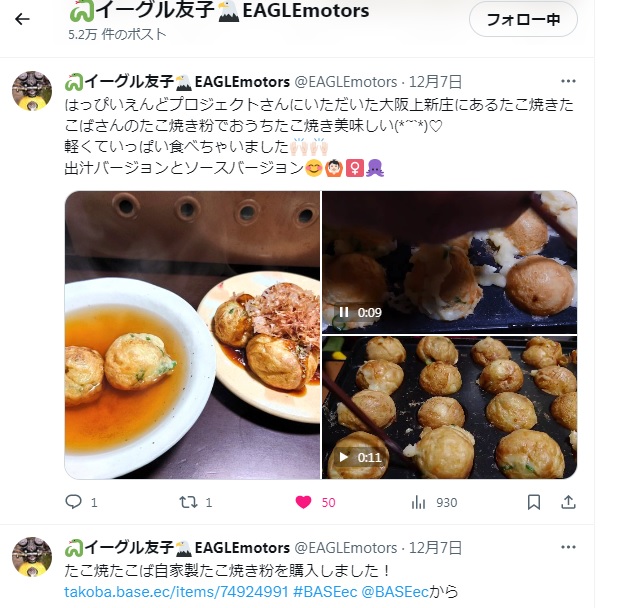Open takoba.base.ec/items/74924991 link
This screenshot has height=608, width=619.
[x=177, y=593]
